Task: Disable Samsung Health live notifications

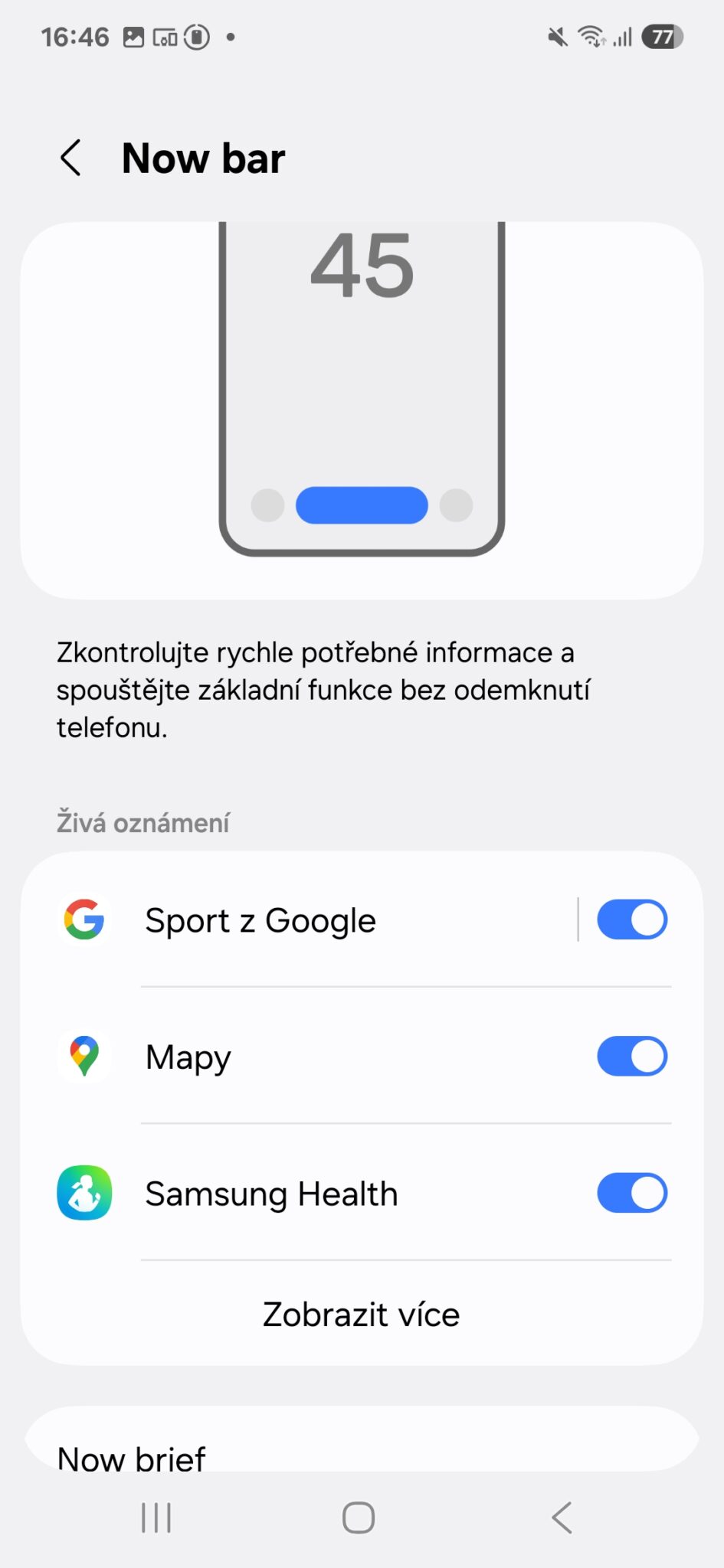Action: pyautogui.click(x=631, y=1192)
